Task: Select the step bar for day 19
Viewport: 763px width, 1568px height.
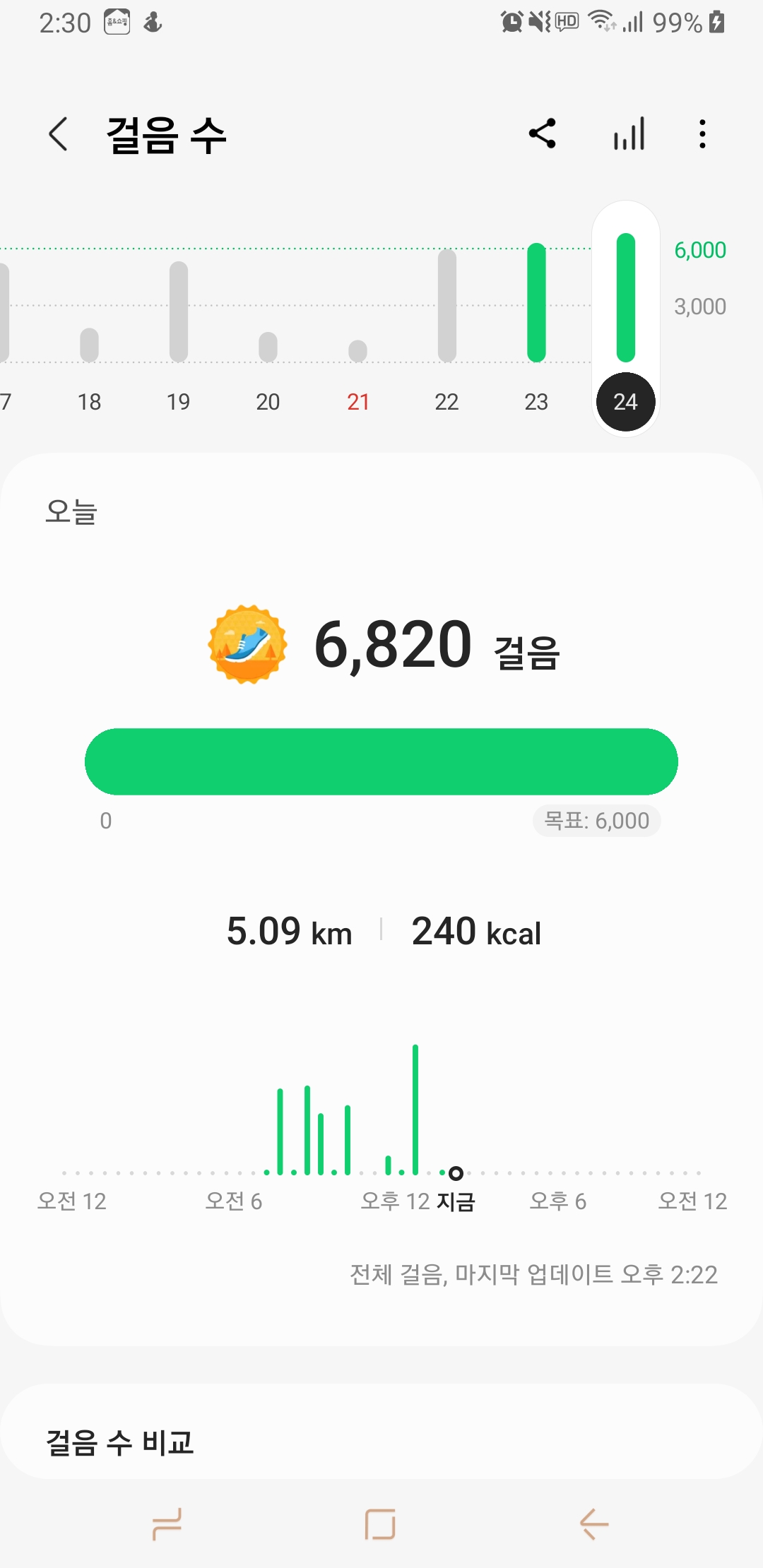Action: coord(179,312)
